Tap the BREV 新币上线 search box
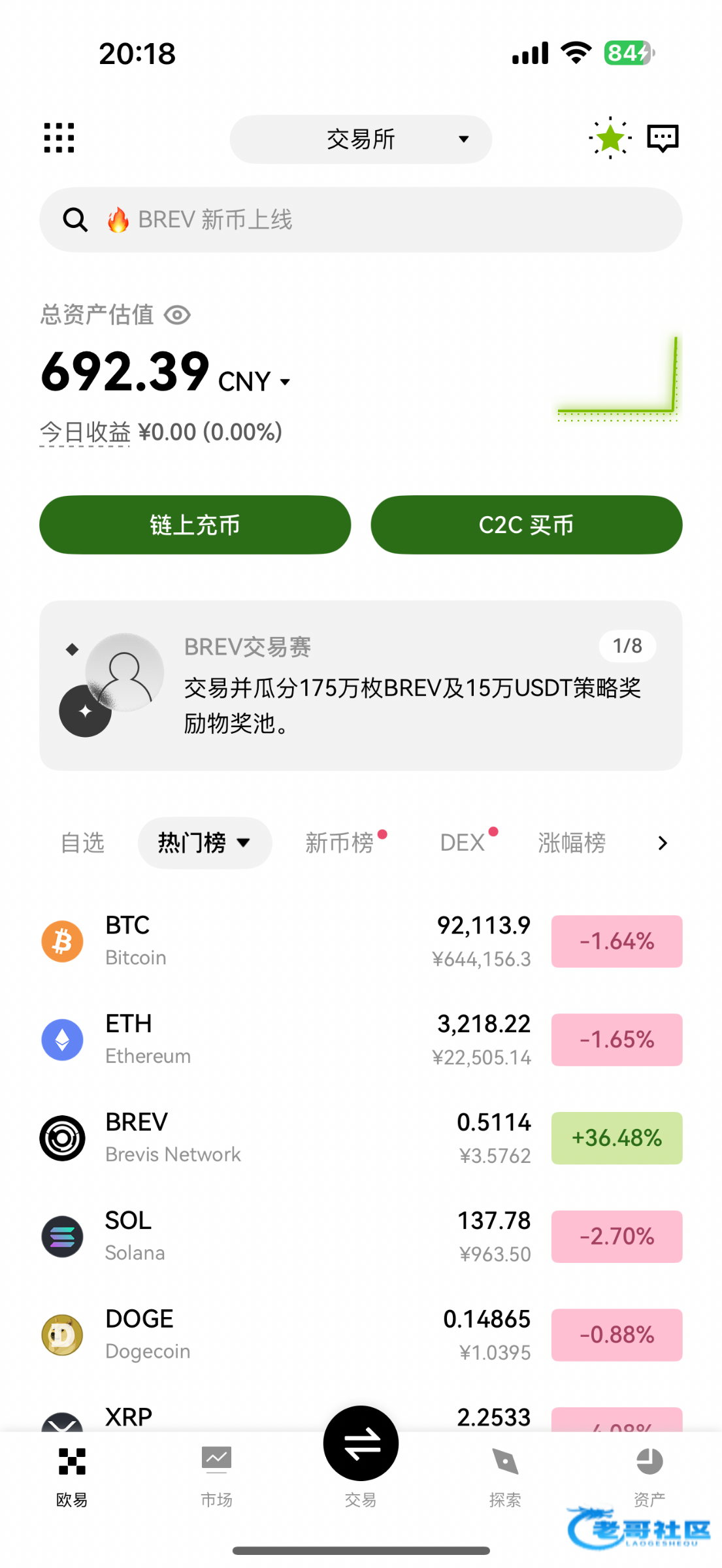This screenshot has height=1568, width=722. pyautogui.click(x=361, y=220)
